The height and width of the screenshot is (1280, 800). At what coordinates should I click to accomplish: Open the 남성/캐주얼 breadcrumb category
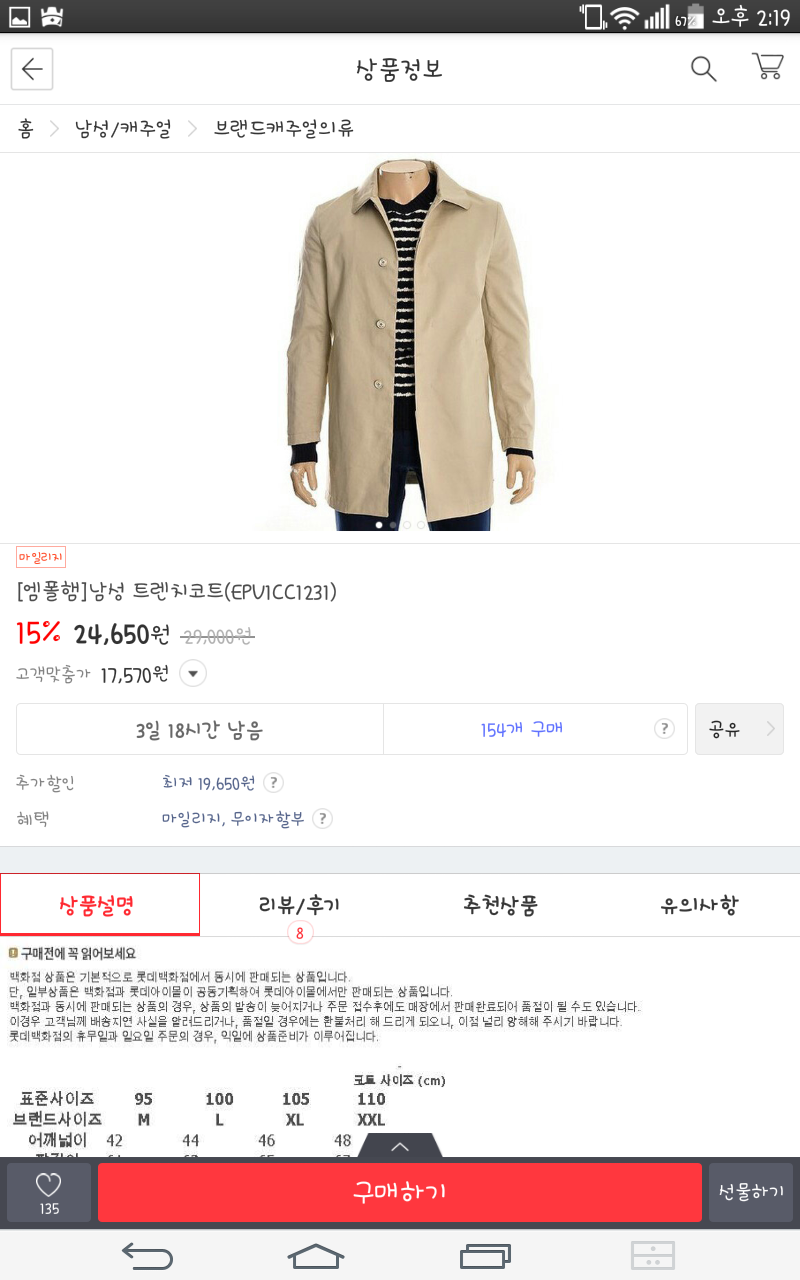pos(123,128)
